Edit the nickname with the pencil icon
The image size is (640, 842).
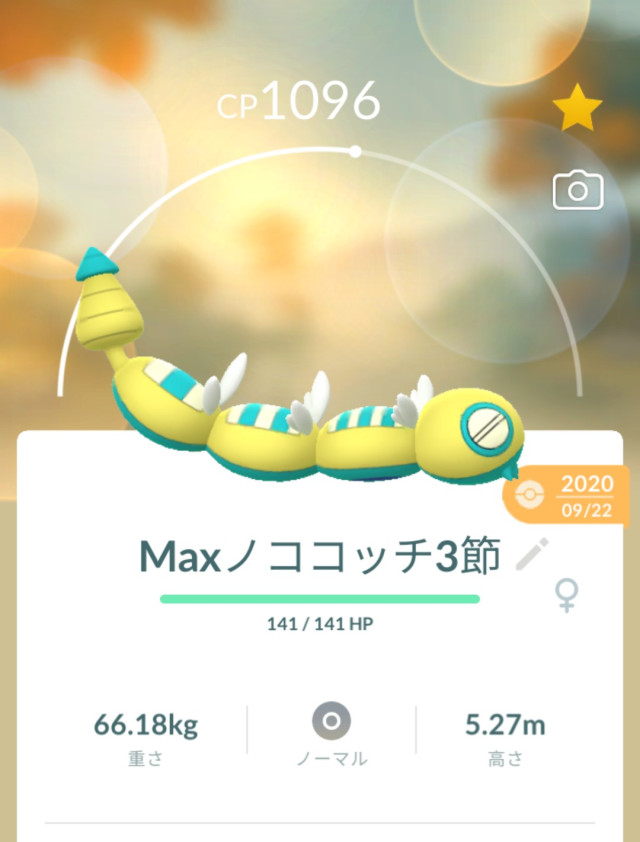pyautogui.click(x=532, y=554)
